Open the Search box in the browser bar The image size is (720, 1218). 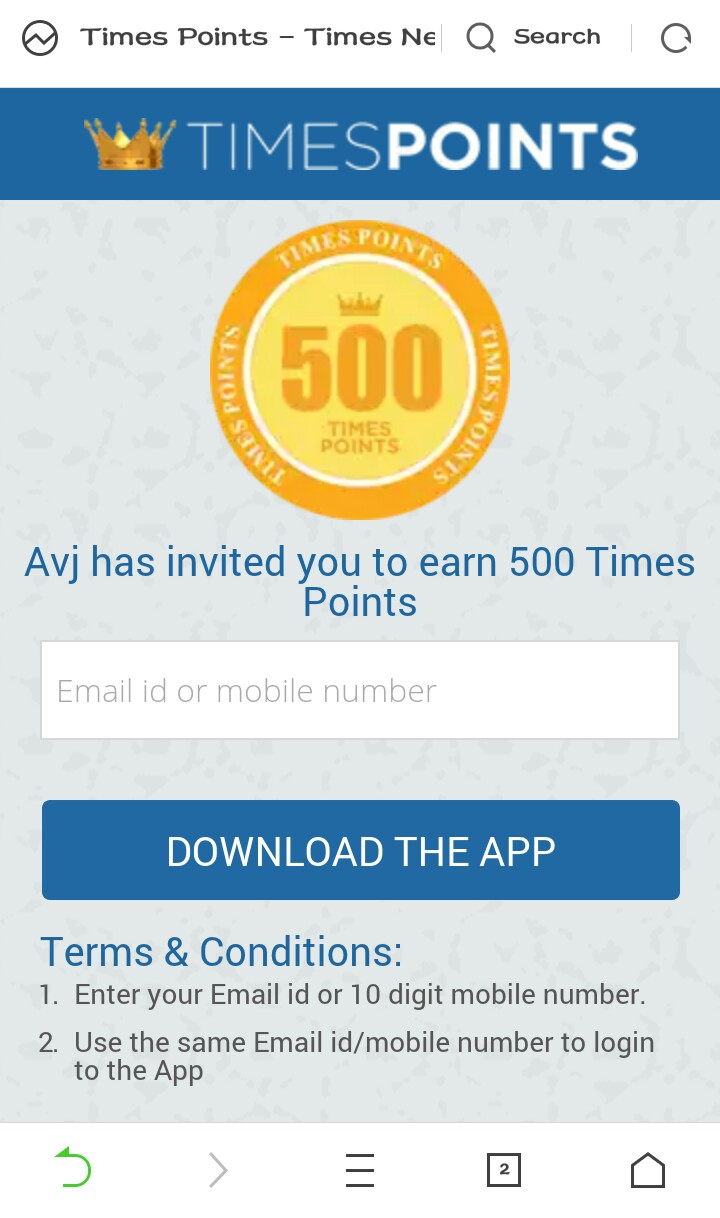535,38
